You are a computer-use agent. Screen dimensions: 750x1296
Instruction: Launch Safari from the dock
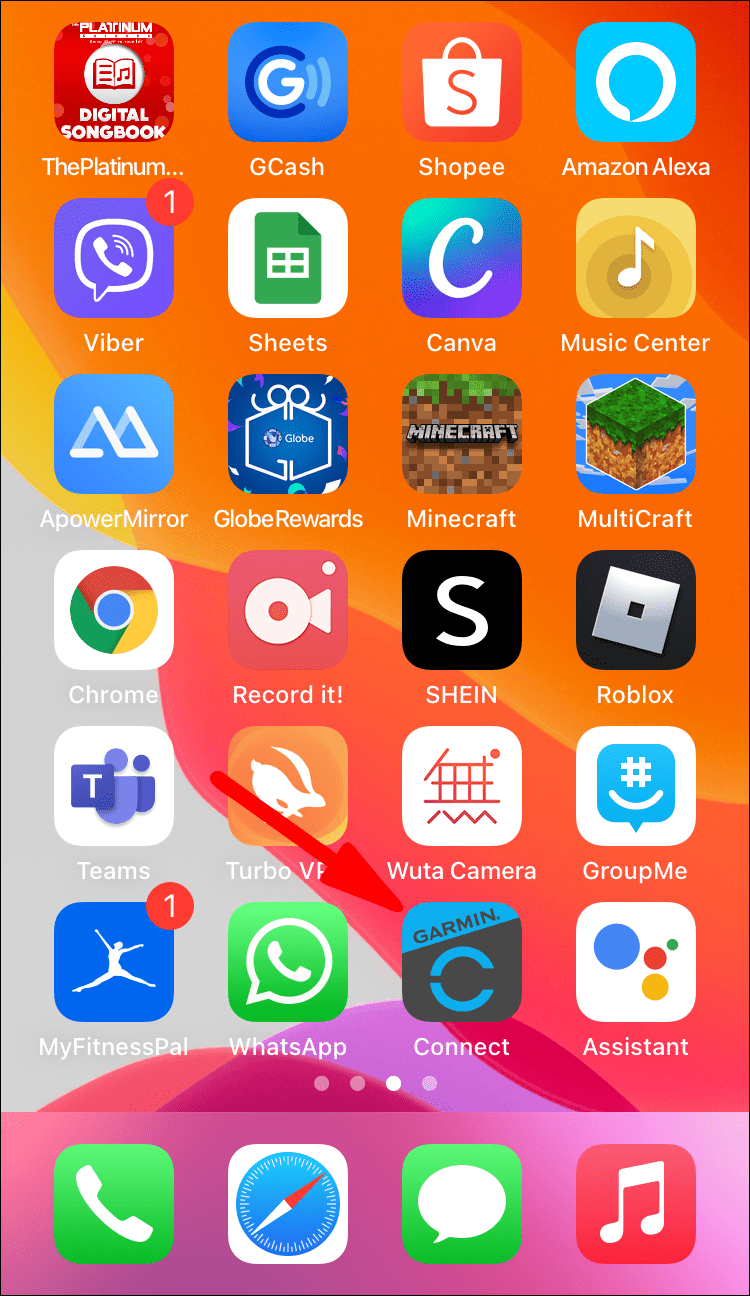coord(288,1204)
